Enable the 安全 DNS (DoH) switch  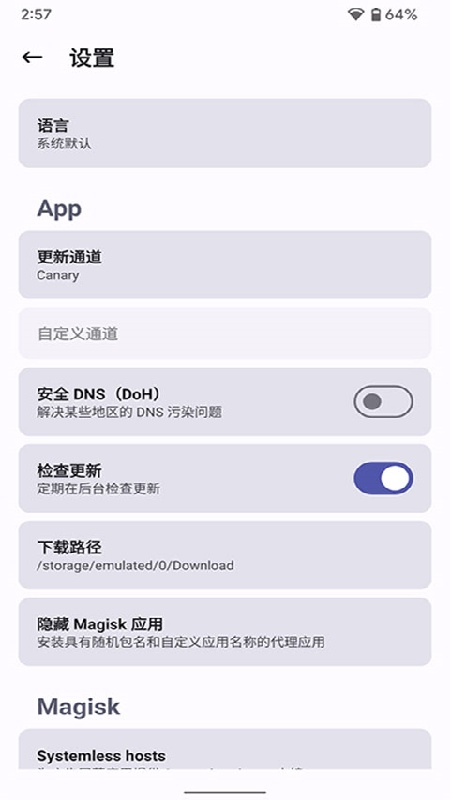[383, 402]
